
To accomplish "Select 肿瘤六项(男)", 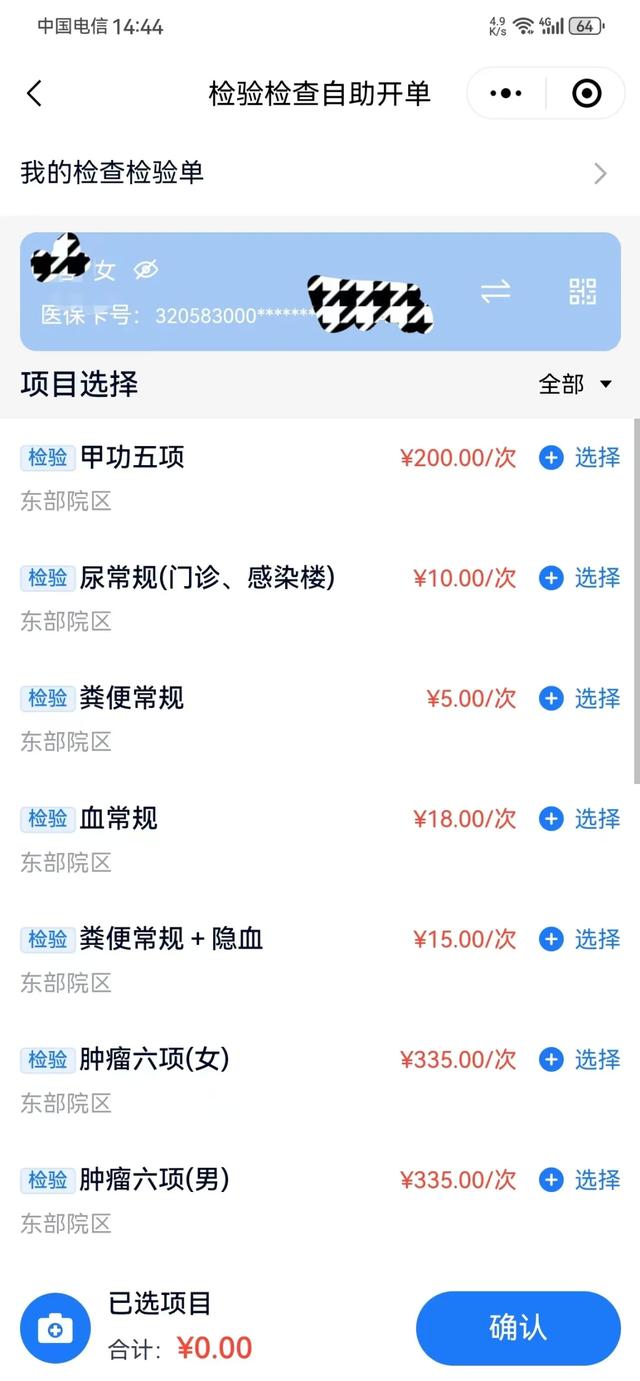I will click(580, 1180).
